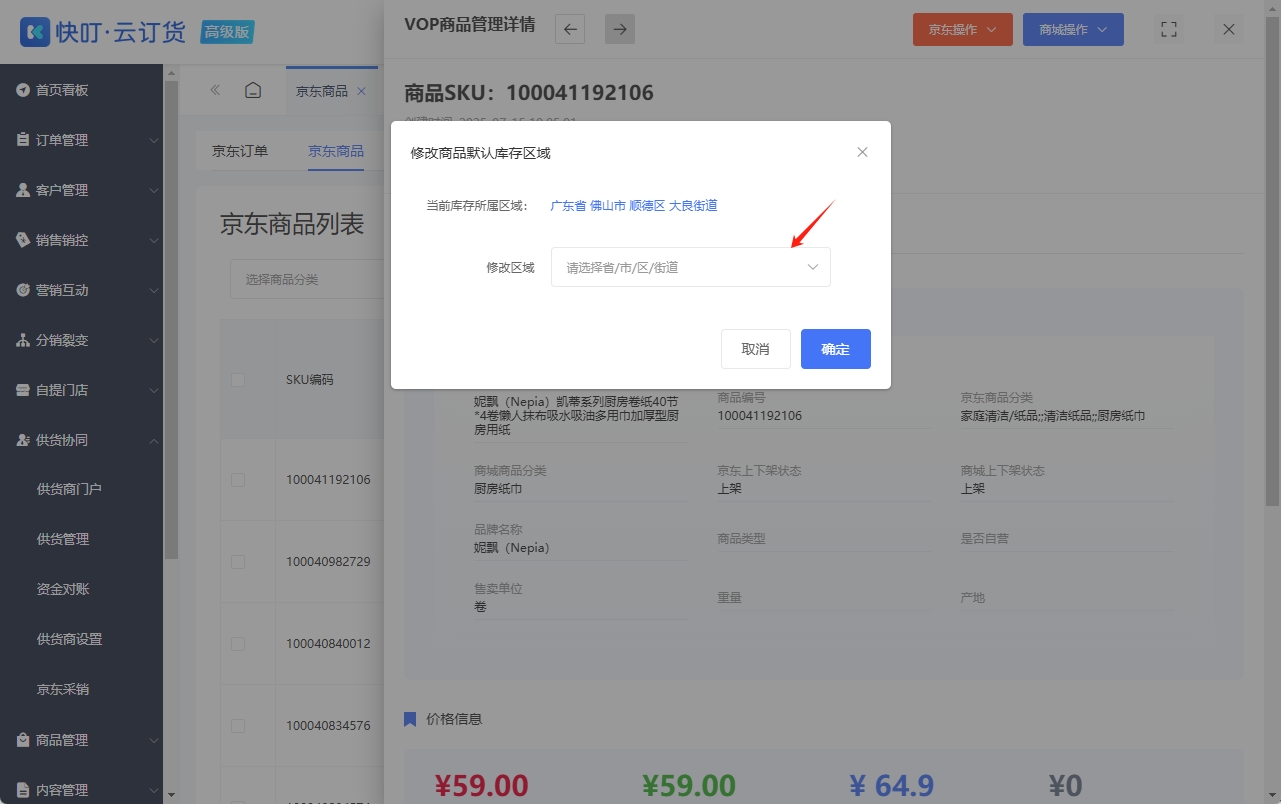
Task: Open 首页看板 in the sidebar
Action: click(x=62, y=90)
